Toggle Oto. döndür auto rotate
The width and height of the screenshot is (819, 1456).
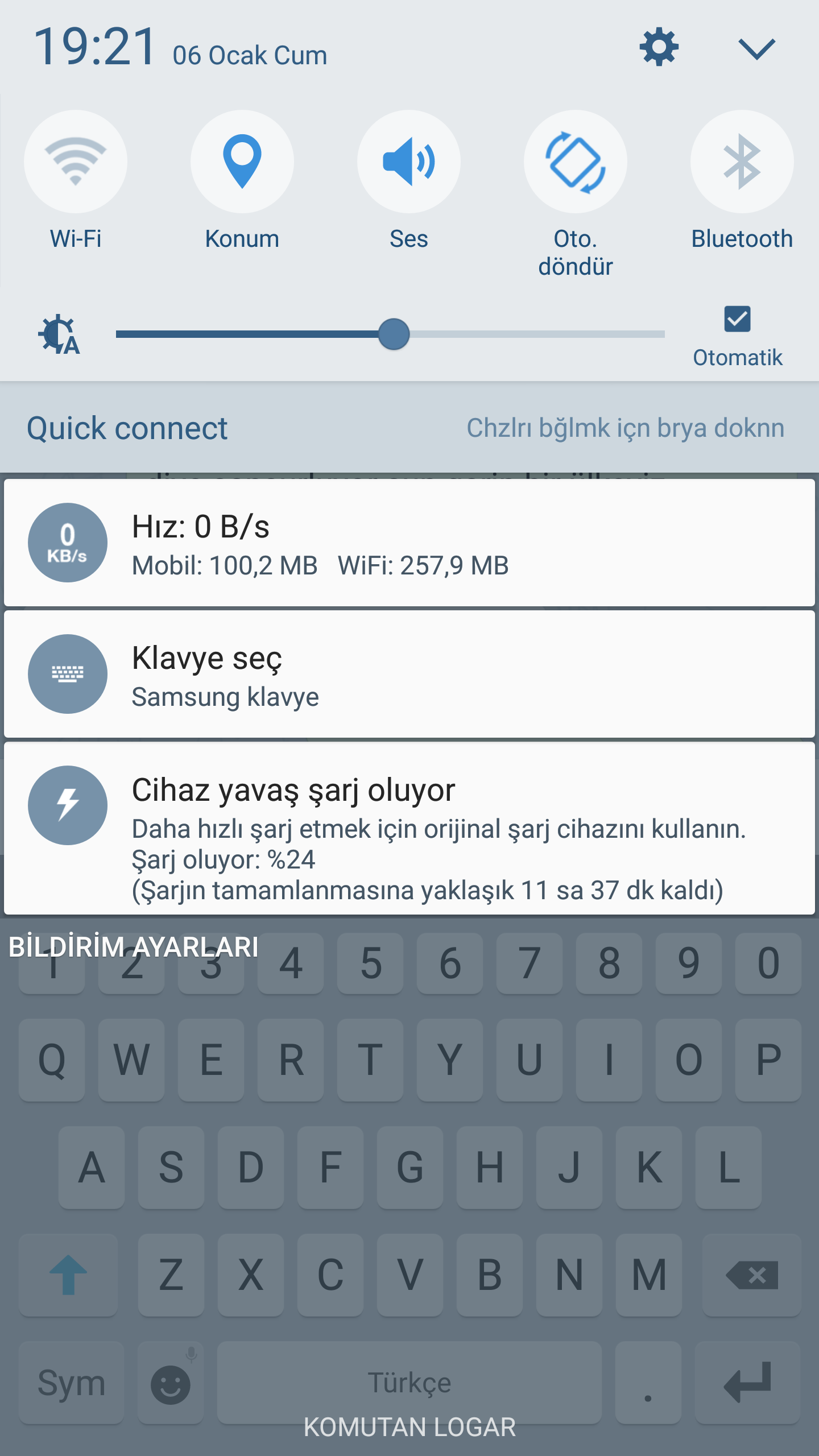(576, 162)
